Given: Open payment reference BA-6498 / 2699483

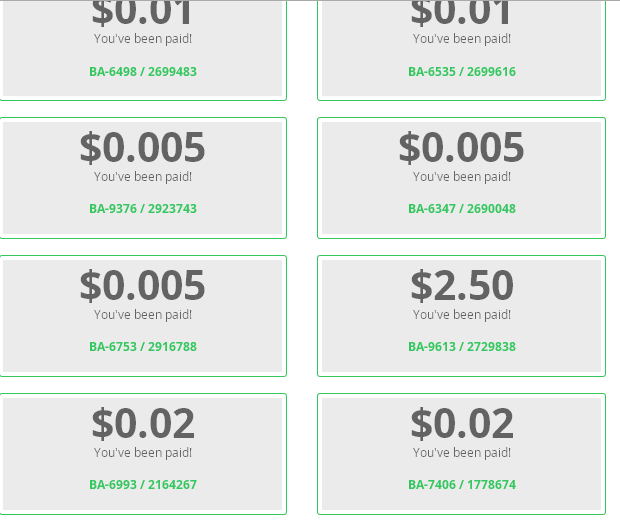Looking at the screenshot, I should [x=143, y=72].
